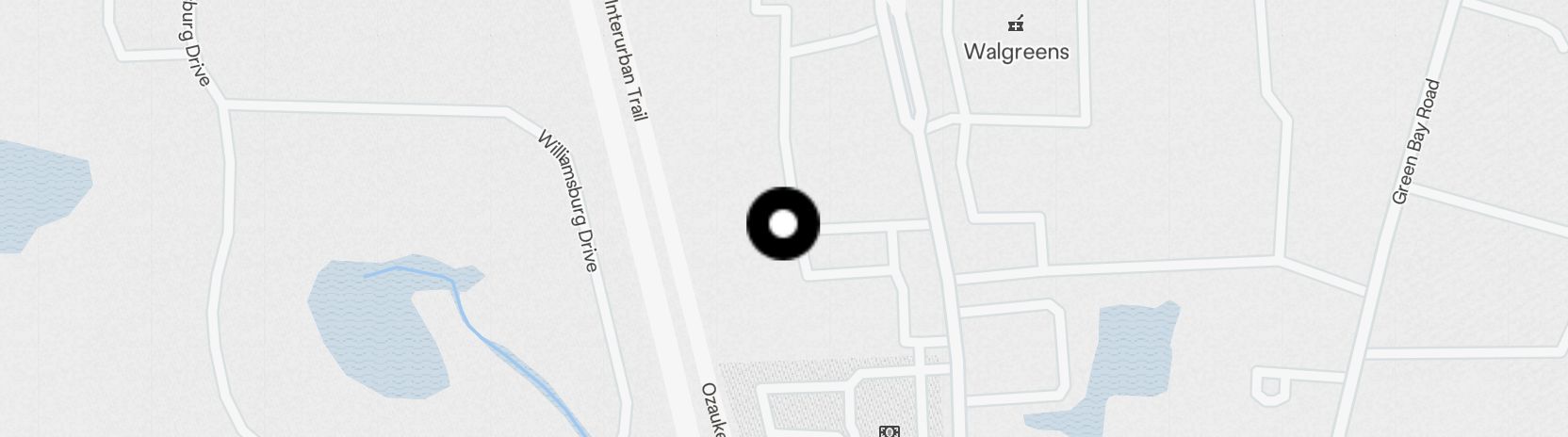Tap the black location marker pin
This screenshot has height=437, width=1568.
783,224
